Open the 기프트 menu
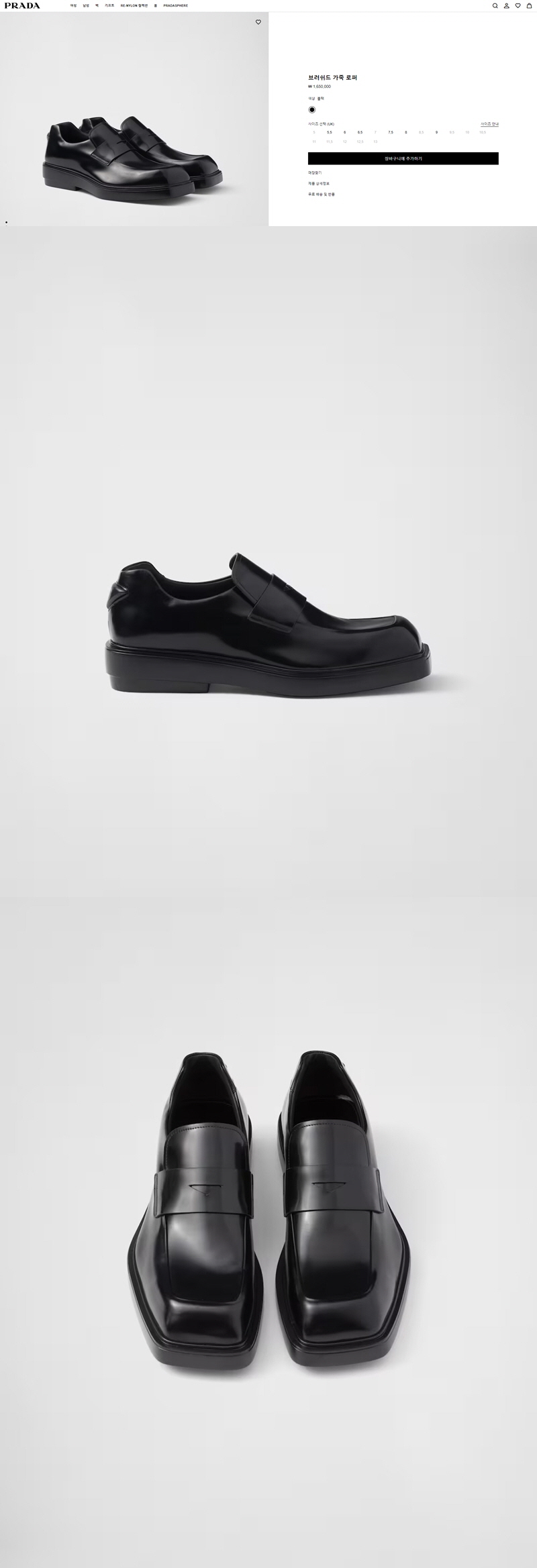The width and height of the screenshot is (537, 1568). [109, 5]
